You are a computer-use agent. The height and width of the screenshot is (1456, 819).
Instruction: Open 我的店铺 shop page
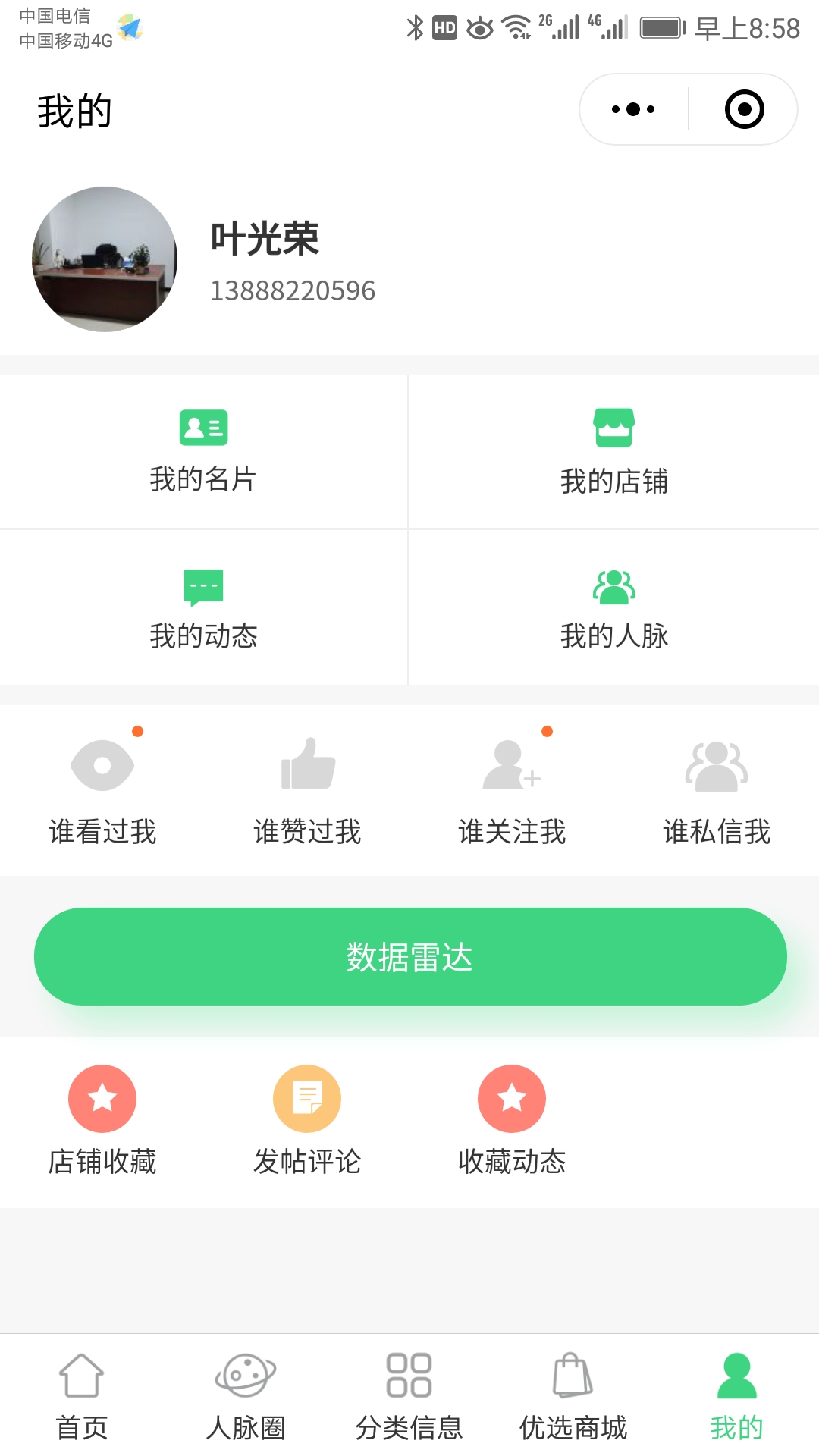pyautogui.click(x=613, y=453)
